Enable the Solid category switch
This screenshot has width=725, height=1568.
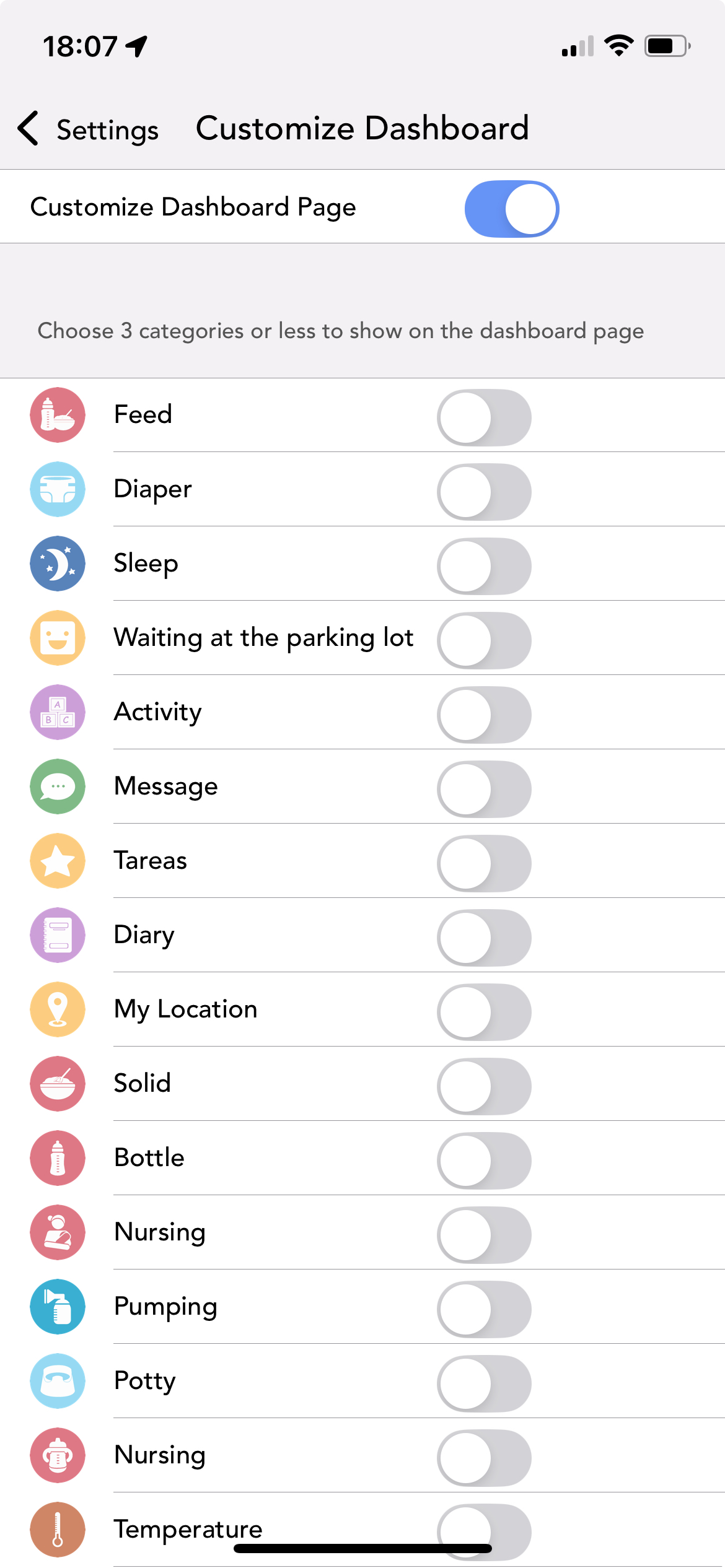point(484,1086)
